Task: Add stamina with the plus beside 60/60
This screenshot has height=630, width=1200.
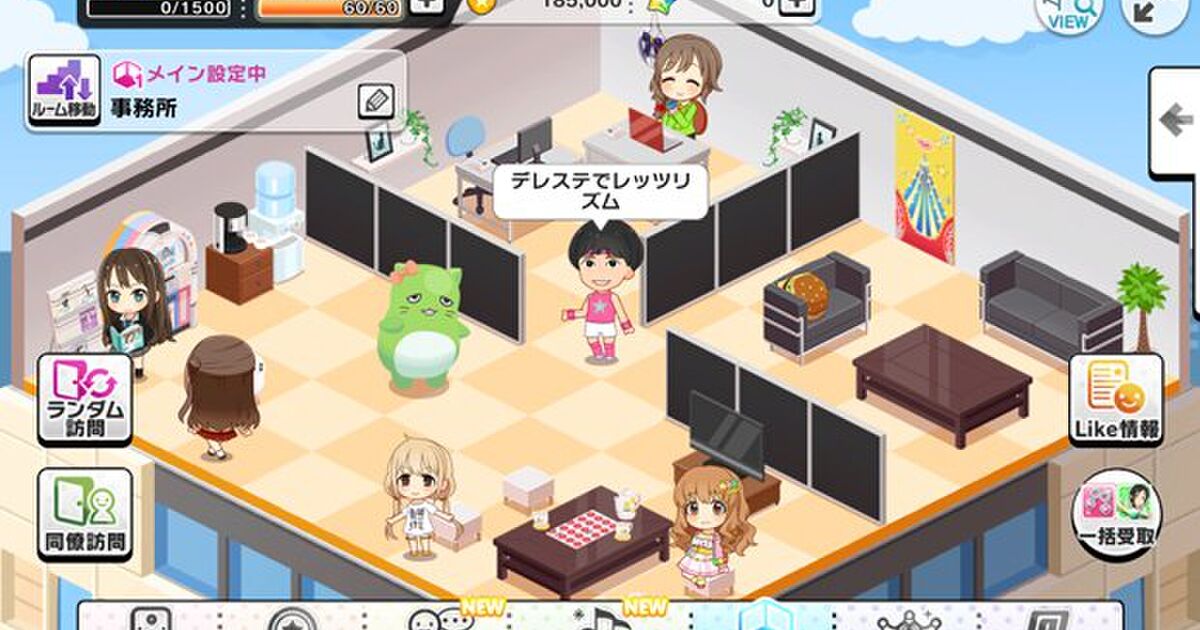Action: (x=427, y=6)
